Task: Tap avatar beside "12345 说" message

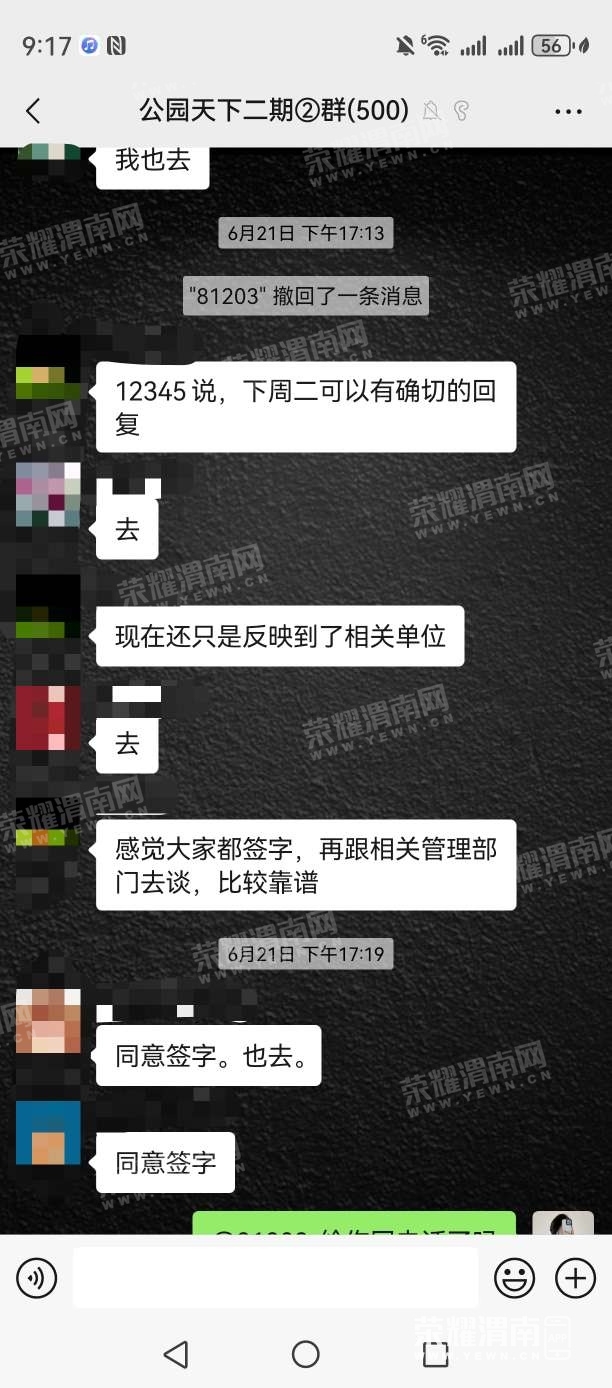Action: point(48,367)
